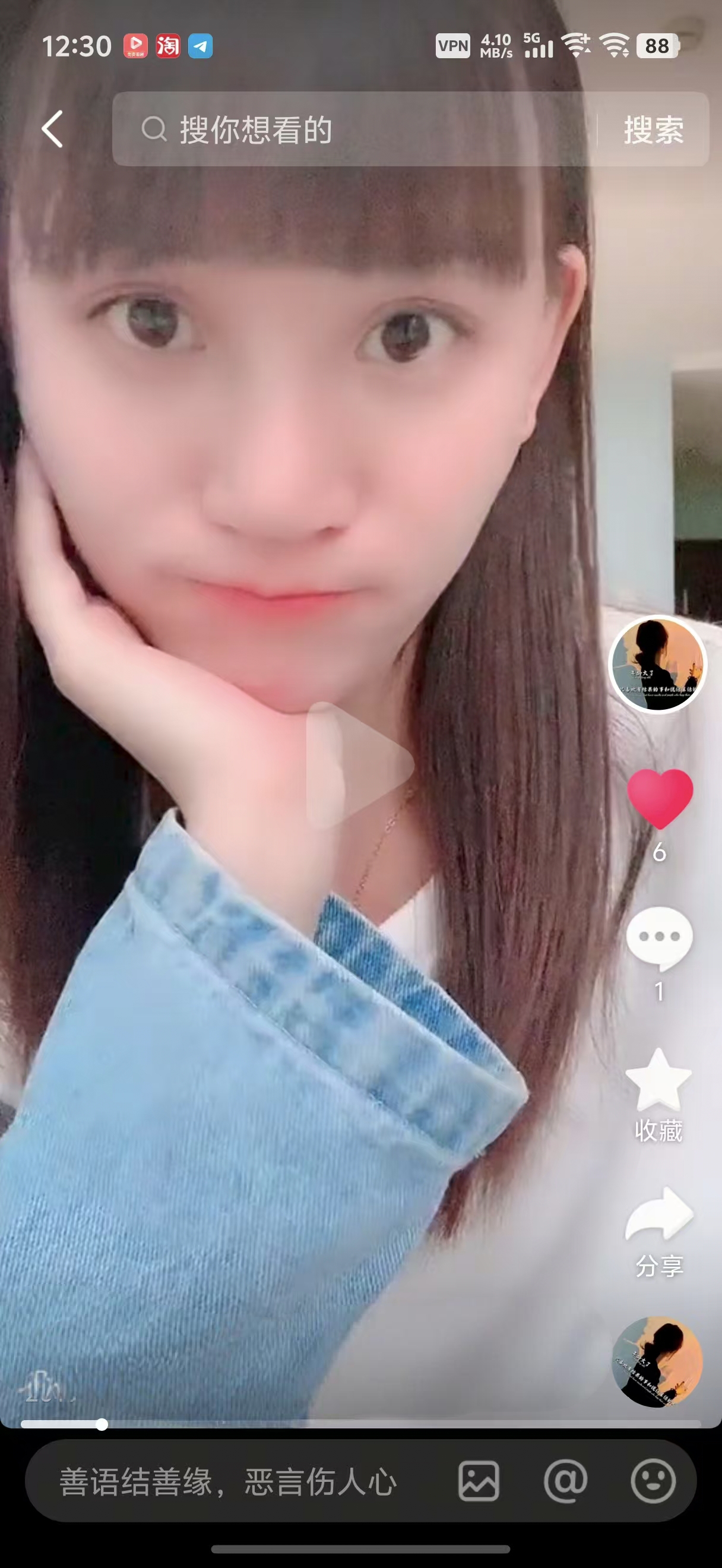Tap the red heart like button
Viewport: 722px width, 1568px height.
tap(660, 798)
